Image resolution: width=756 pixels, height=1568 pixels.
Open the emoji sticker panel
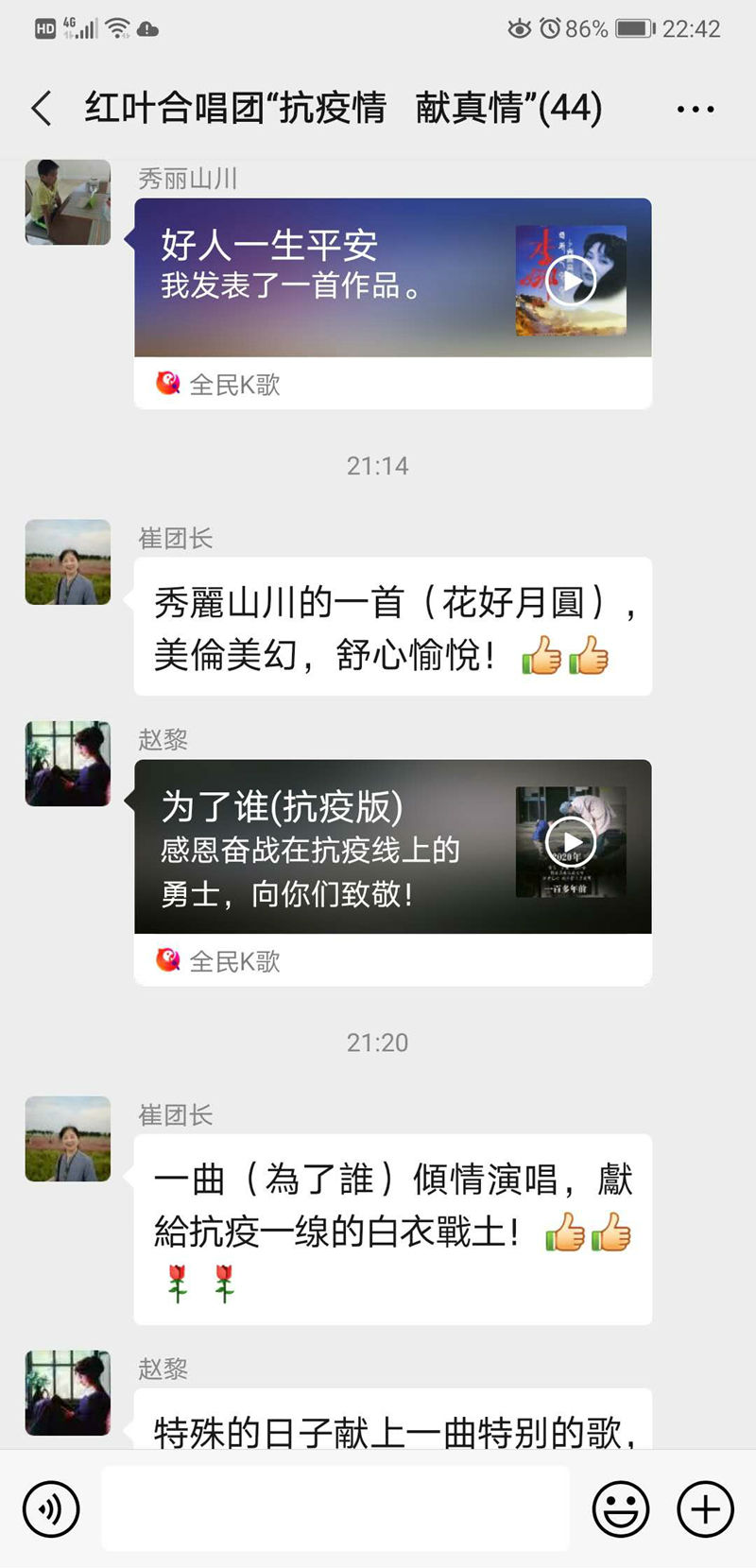[621, 1508]
